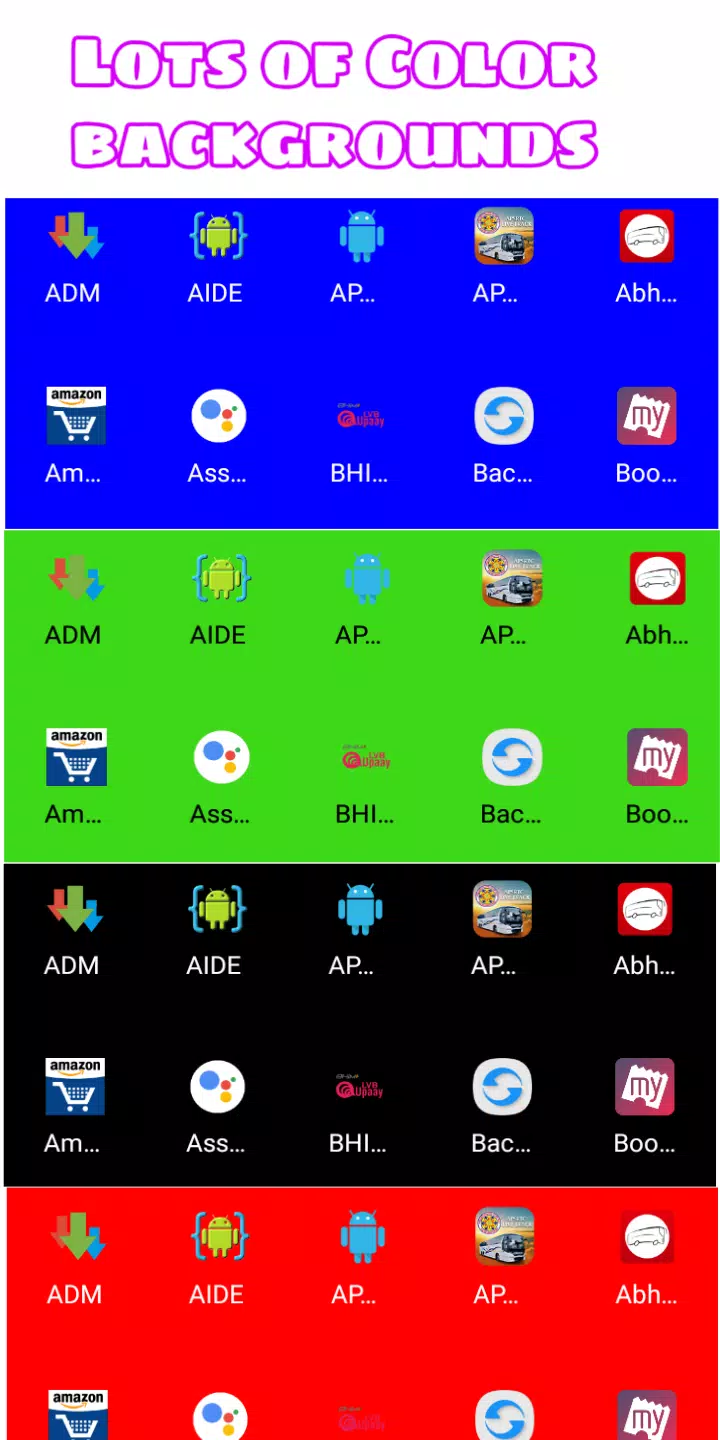Launch Google Assistant from the black section

point(218,1087)
